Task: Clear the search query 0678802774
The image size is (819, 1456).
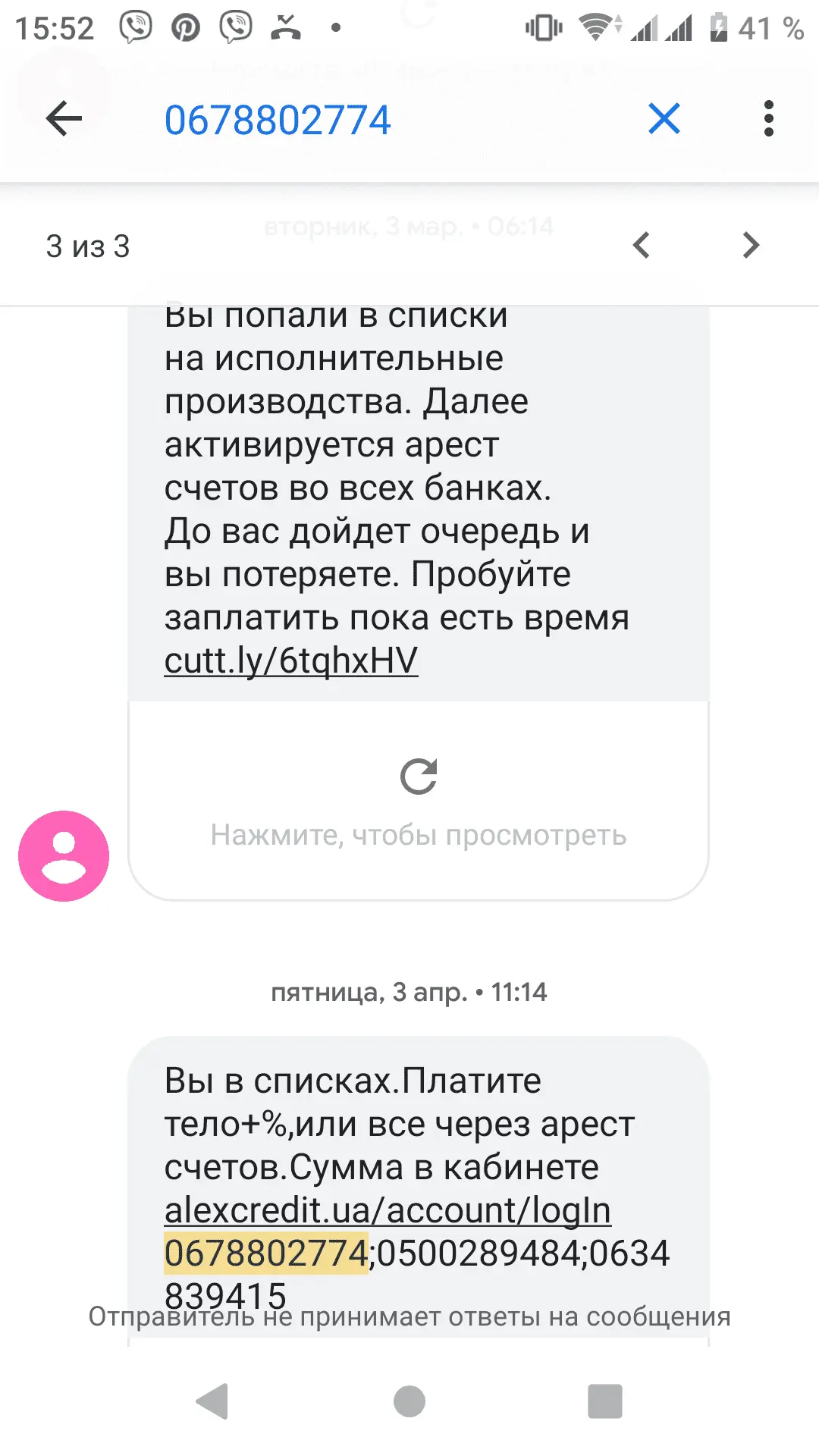Action: click(x=664, y=119)
